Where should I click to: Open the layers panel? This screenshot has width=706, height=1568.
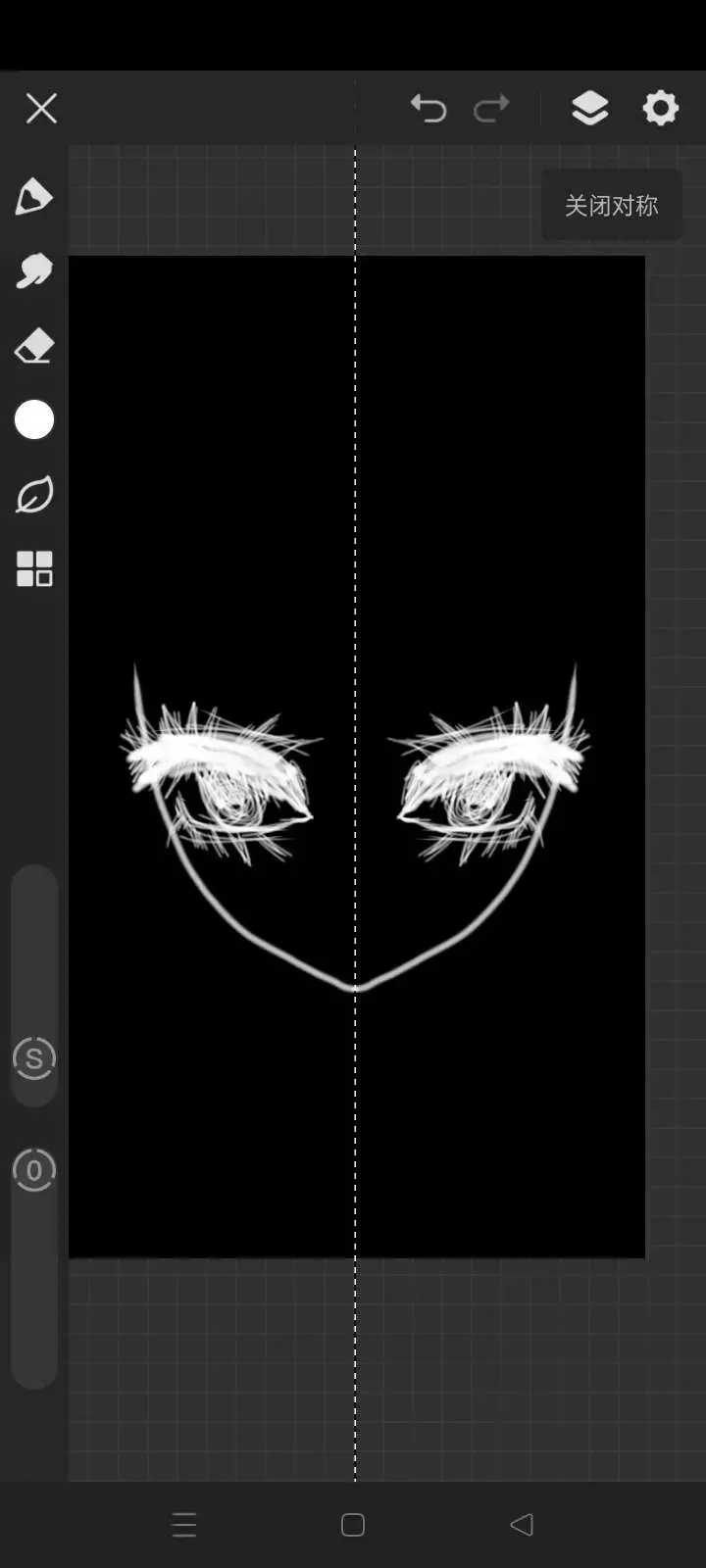point(589,108)
